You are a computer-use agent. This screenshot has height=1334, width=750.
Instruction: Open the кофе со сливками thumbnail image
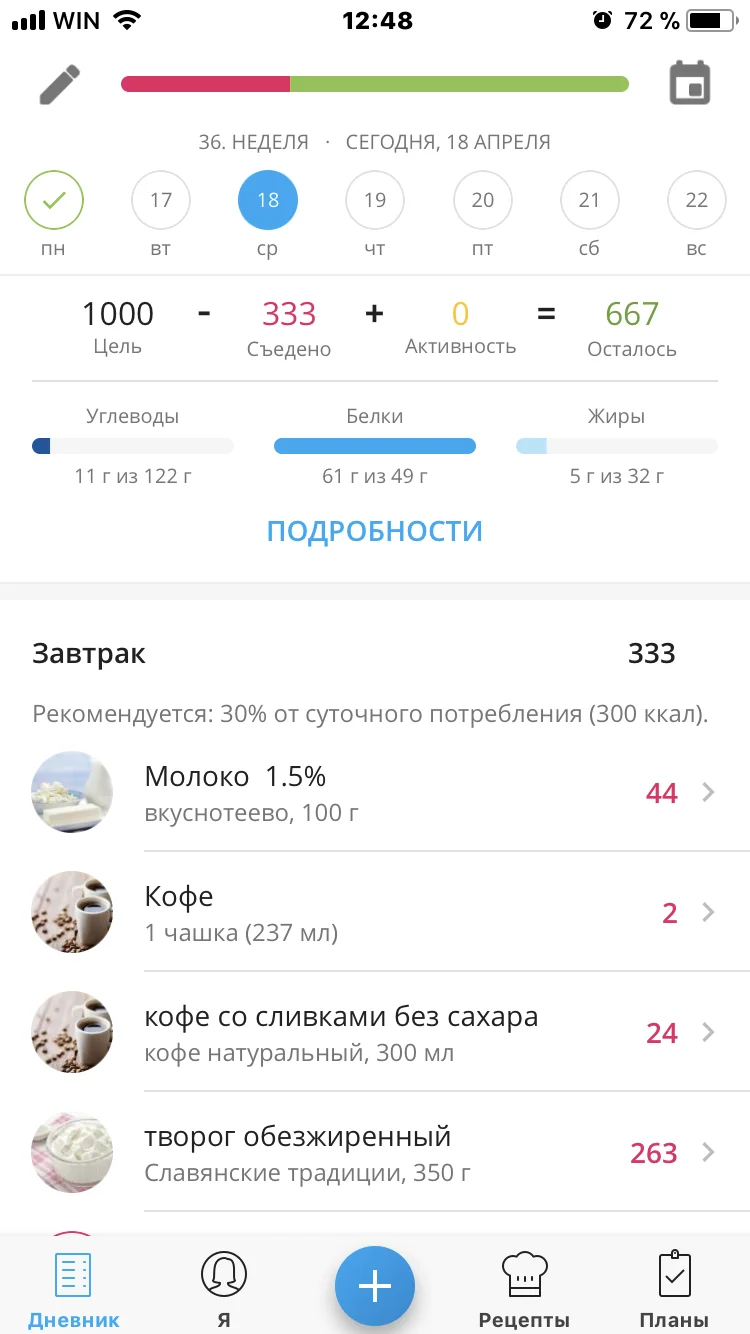point(72,1032)
